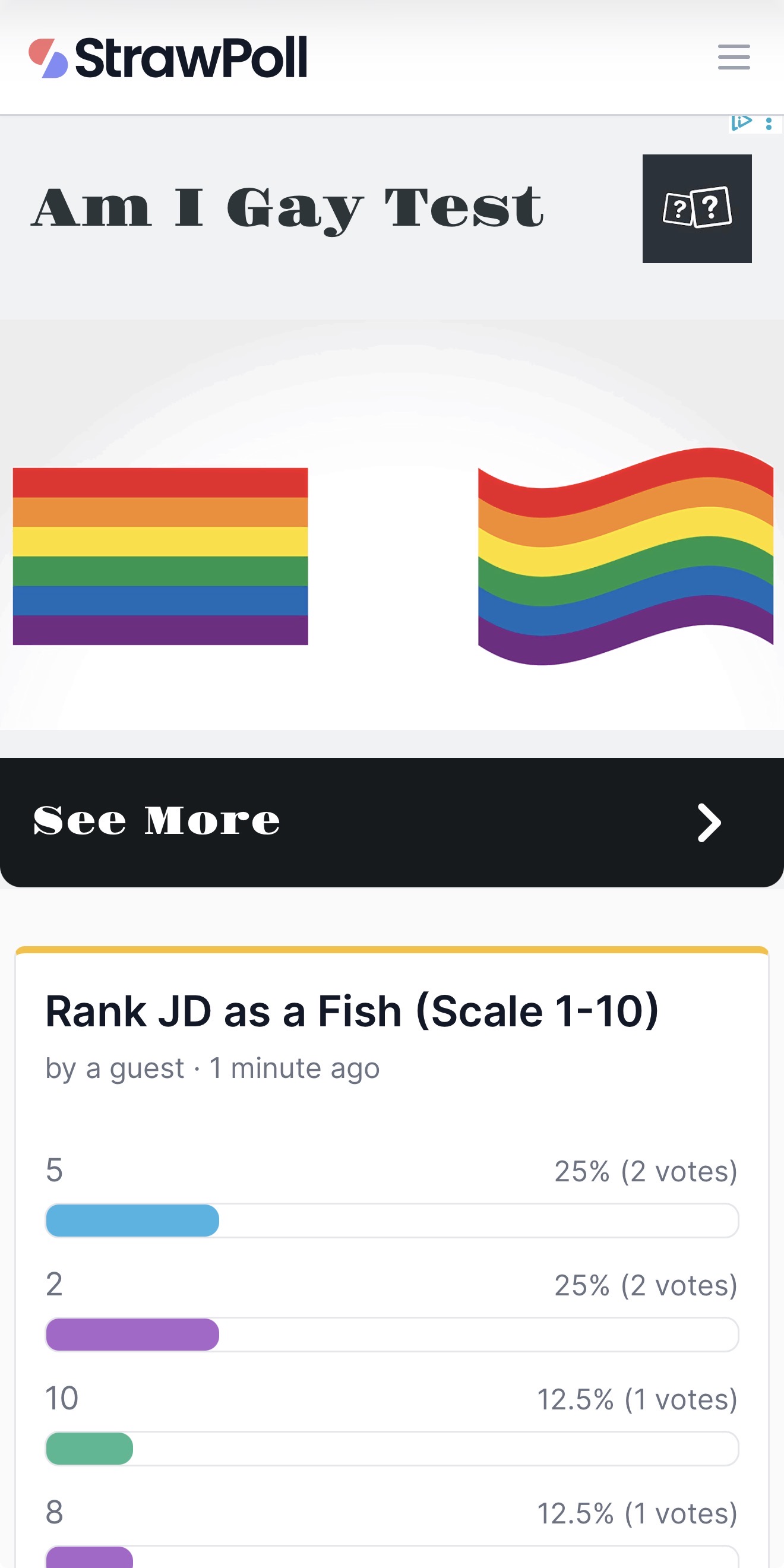The height and width of the screenshot is (1568, 784).
Task: Tap the See More ad button
Action: coord(391,822)
